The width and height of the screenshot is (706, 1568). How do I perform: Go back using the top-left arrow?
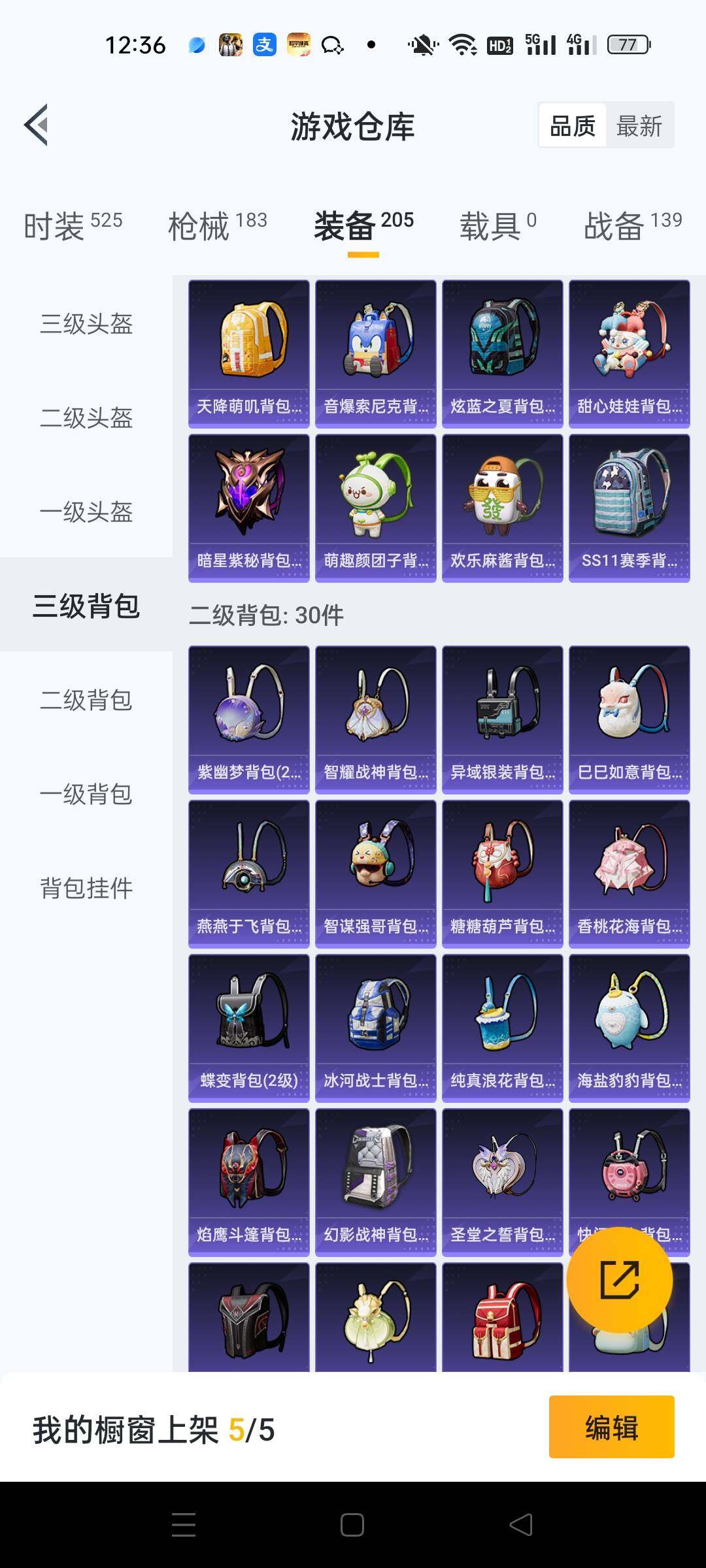point(37,125)
